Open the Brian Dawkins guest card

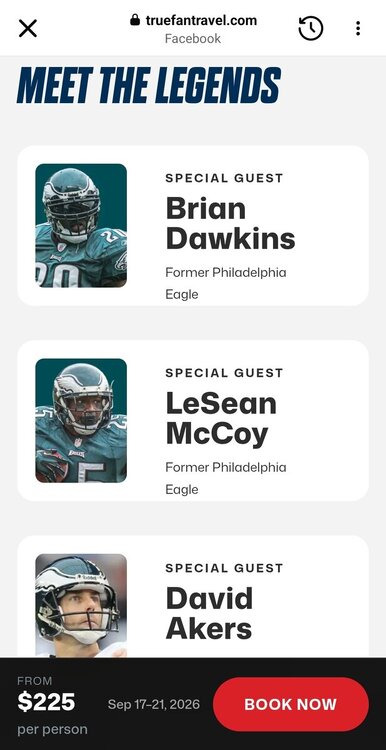(193, 226)
